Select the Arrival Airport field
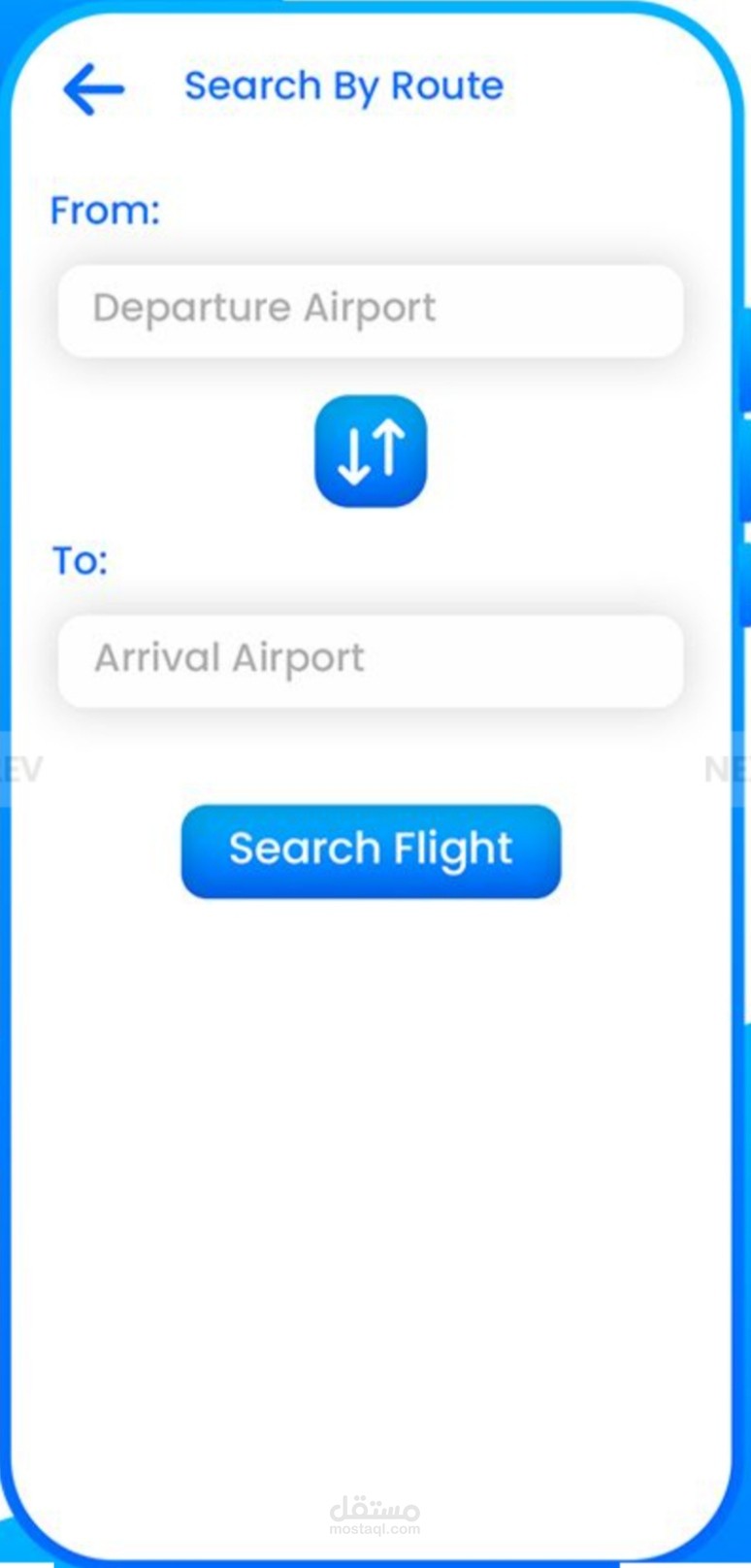 371,660
